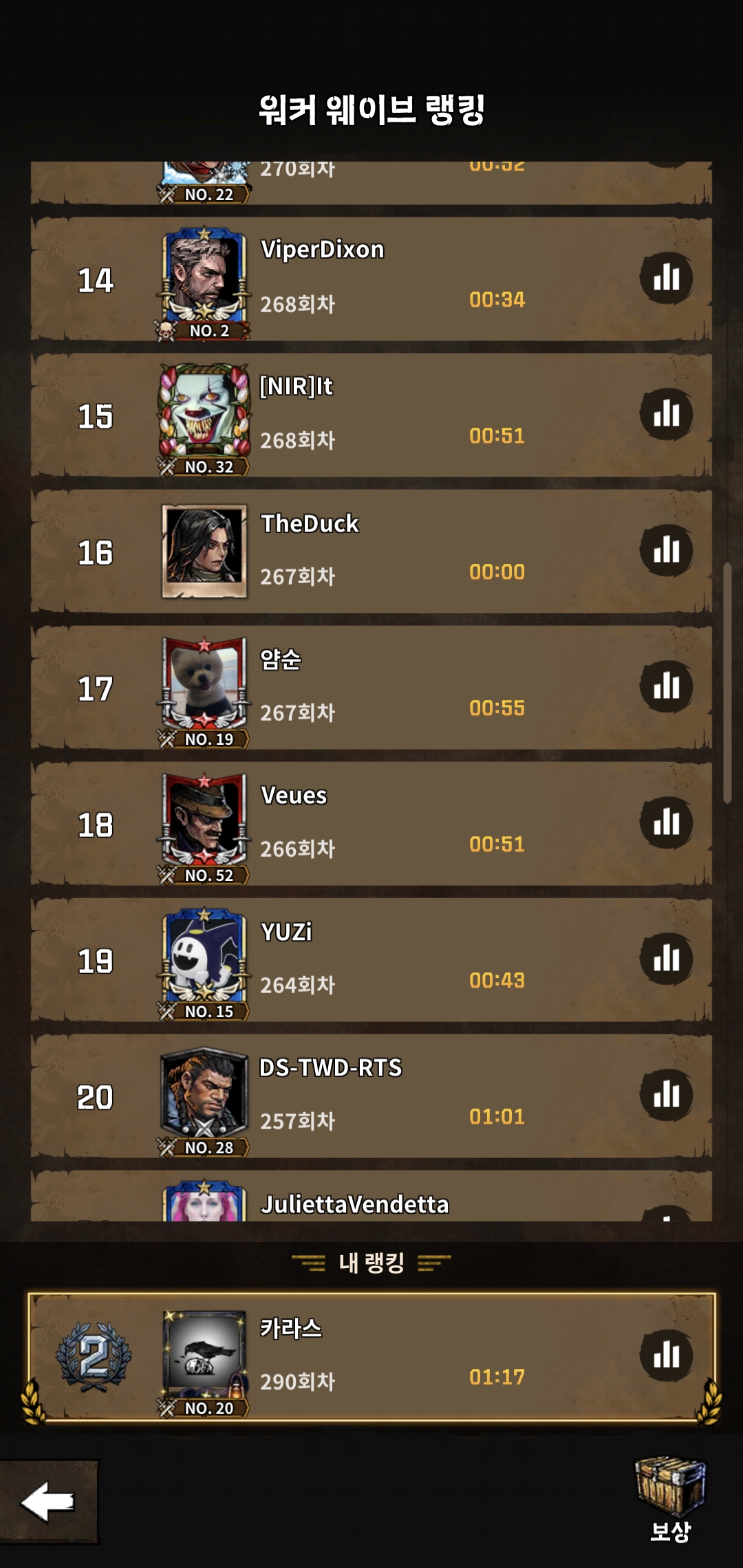Tap [NIR]It's clown avatar
The image size is (743, 1568).
tap(204, 411)
